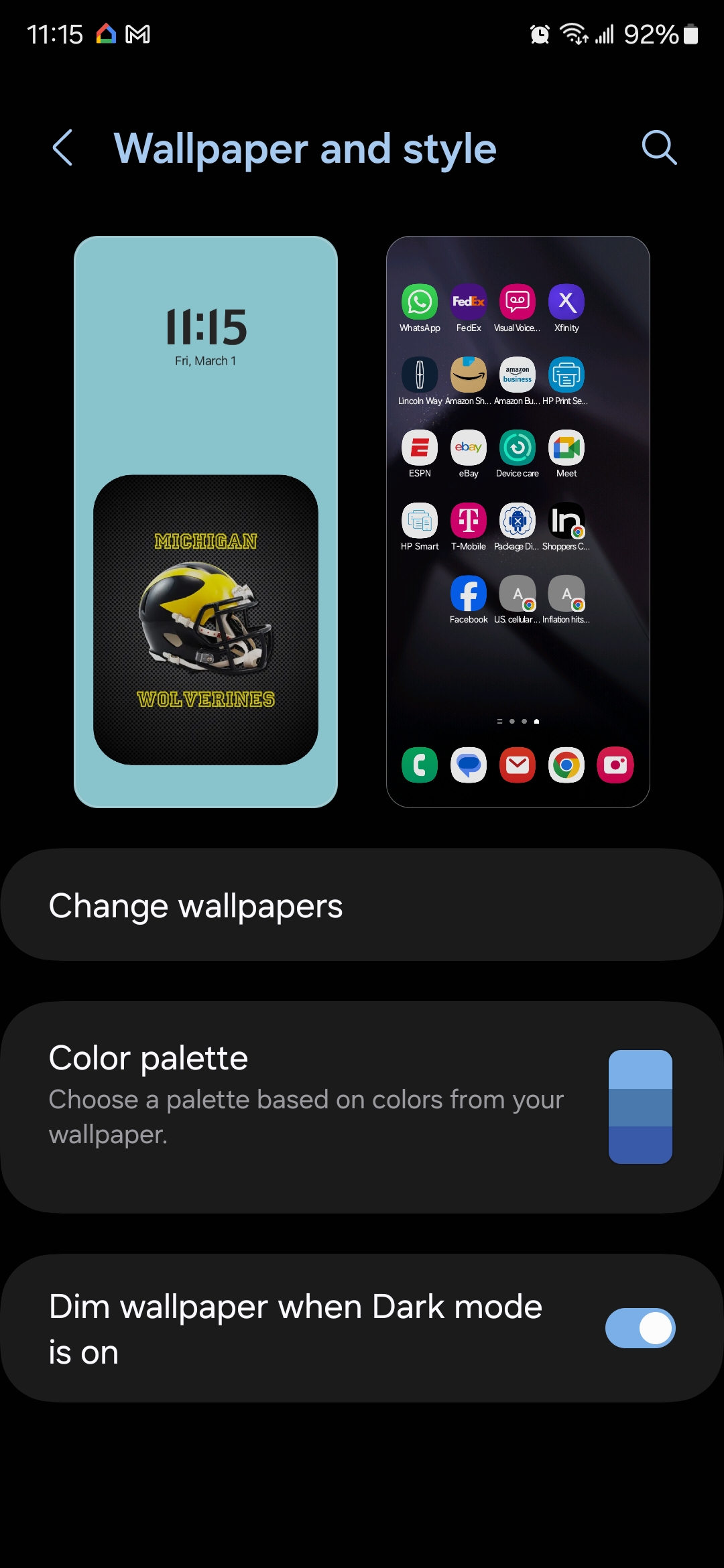Open the home screen preview

pos(518,521)
